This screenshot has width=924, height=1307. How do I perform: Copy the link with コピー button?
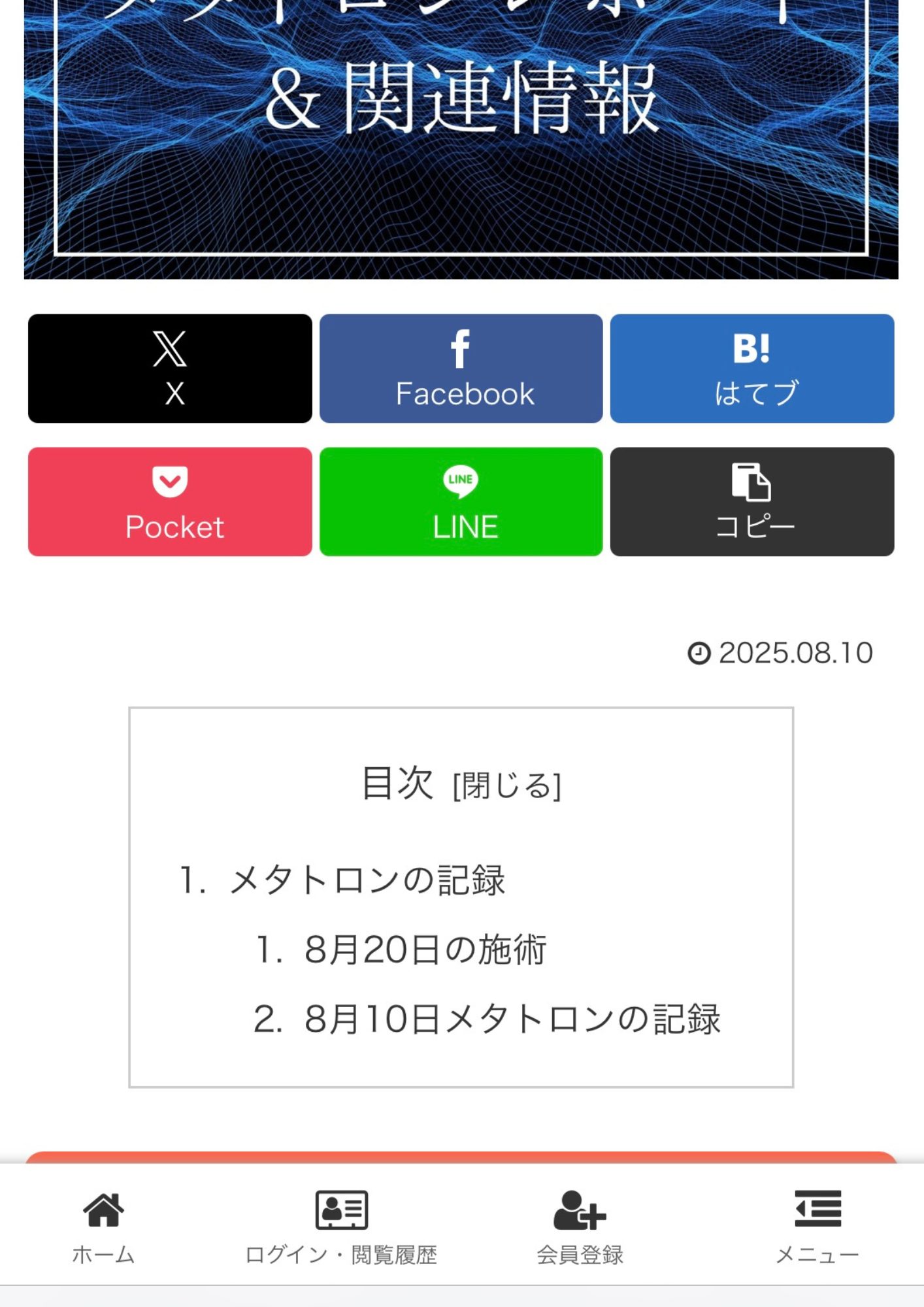click(x=752, y=502)
